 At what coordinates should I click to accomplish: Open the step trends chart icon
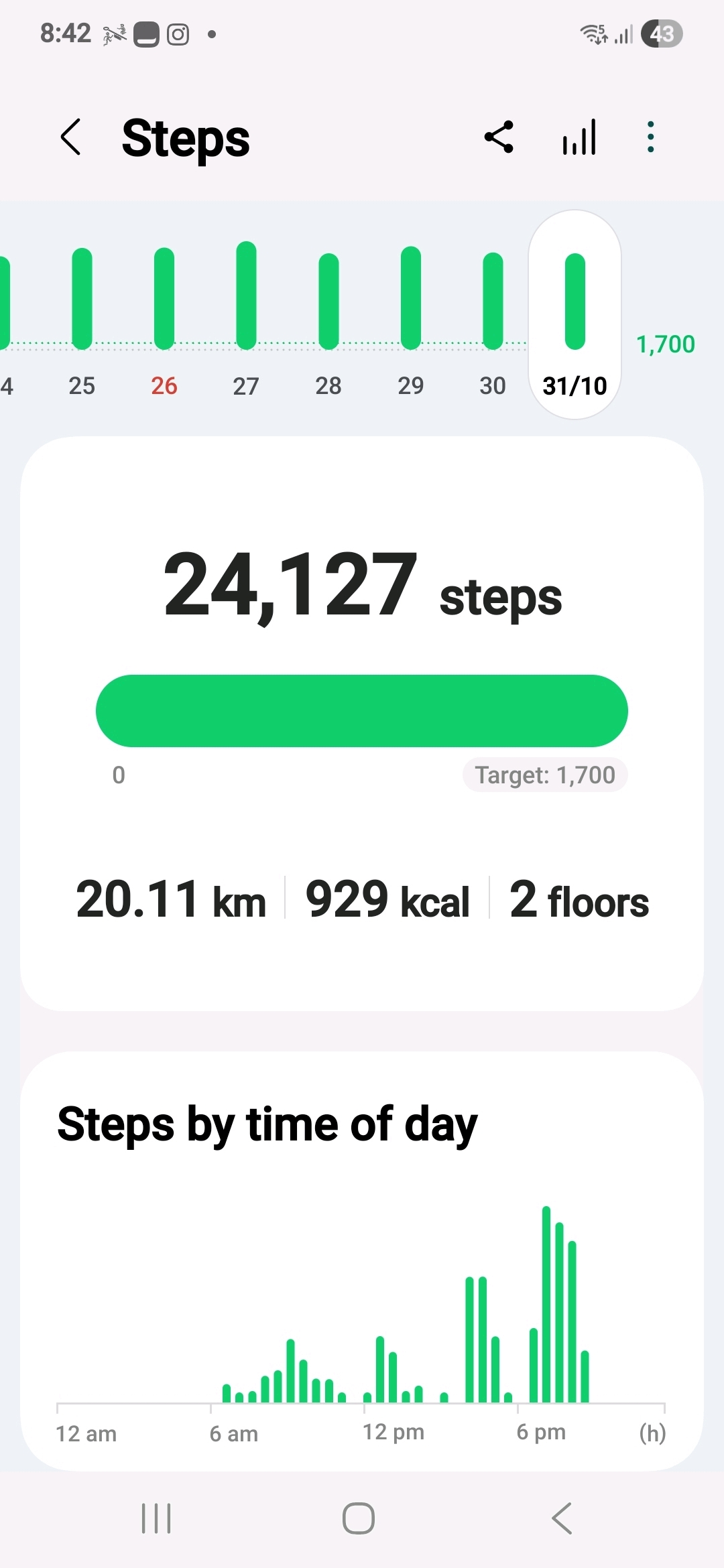(579, 137)
